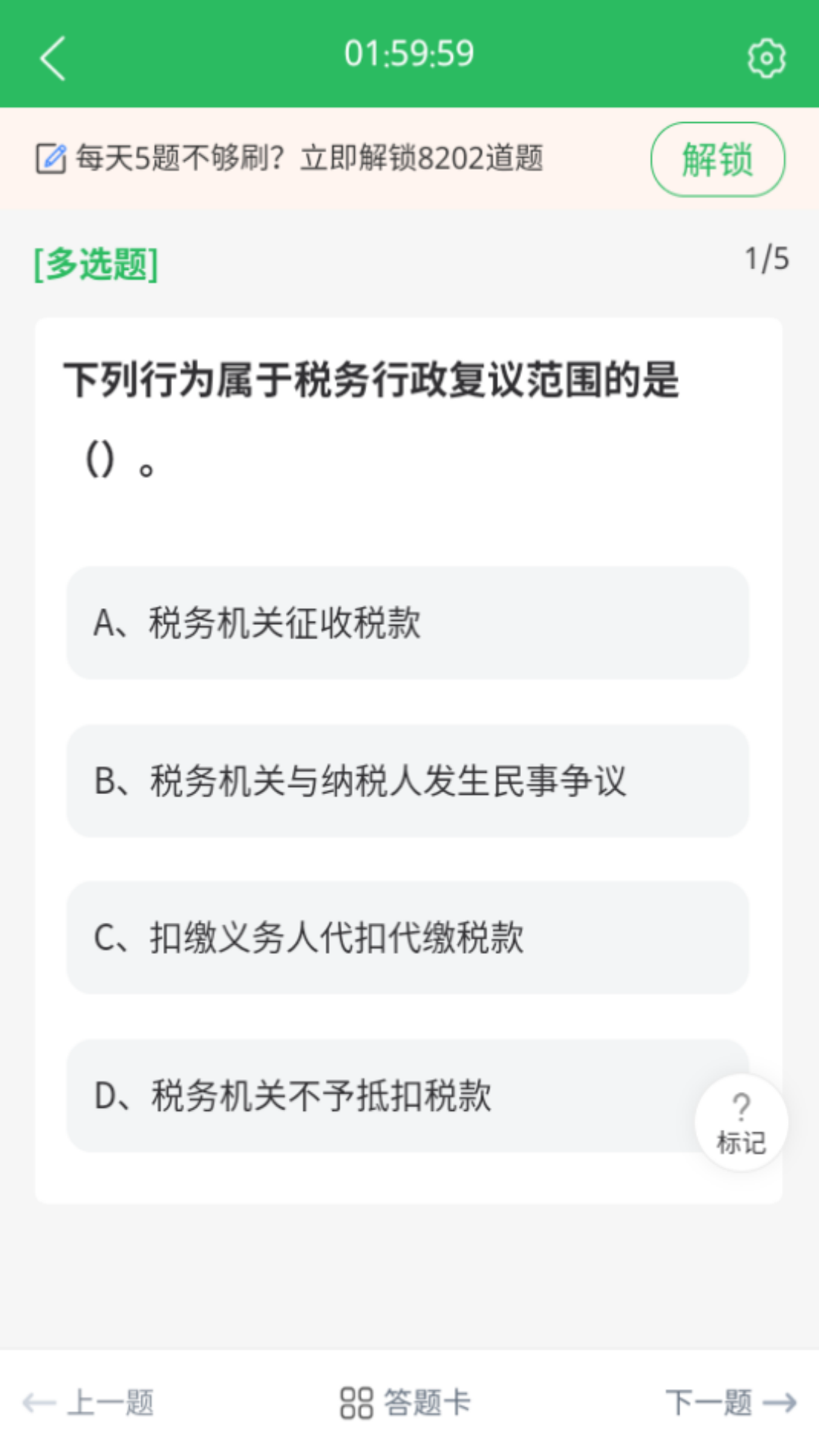The image size is (819, 1456).
Task: Open the settings gear icon
Action: pos(767,57)
